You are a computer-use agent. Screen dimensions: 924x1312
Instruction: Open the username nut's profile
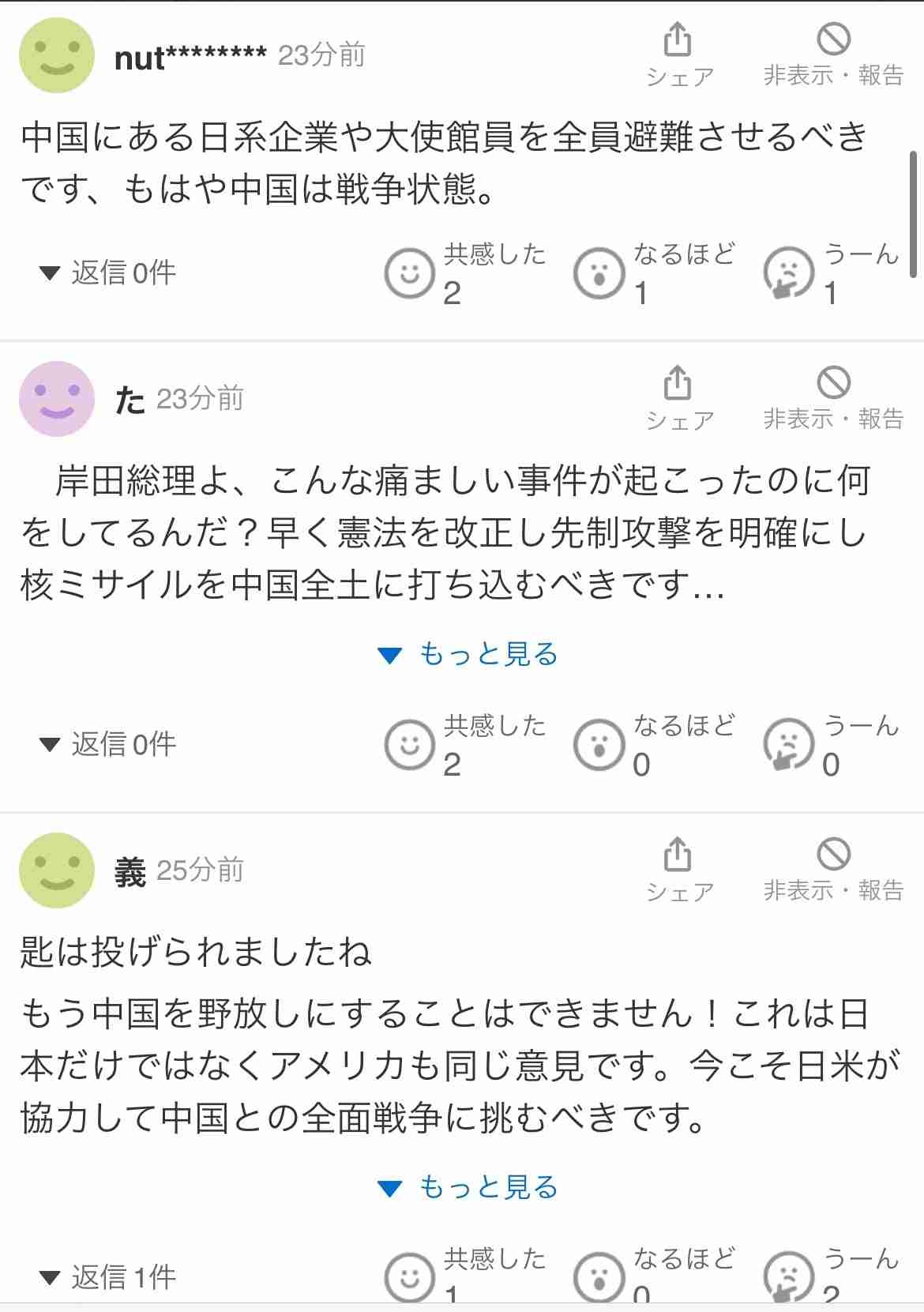pos(190,54)
